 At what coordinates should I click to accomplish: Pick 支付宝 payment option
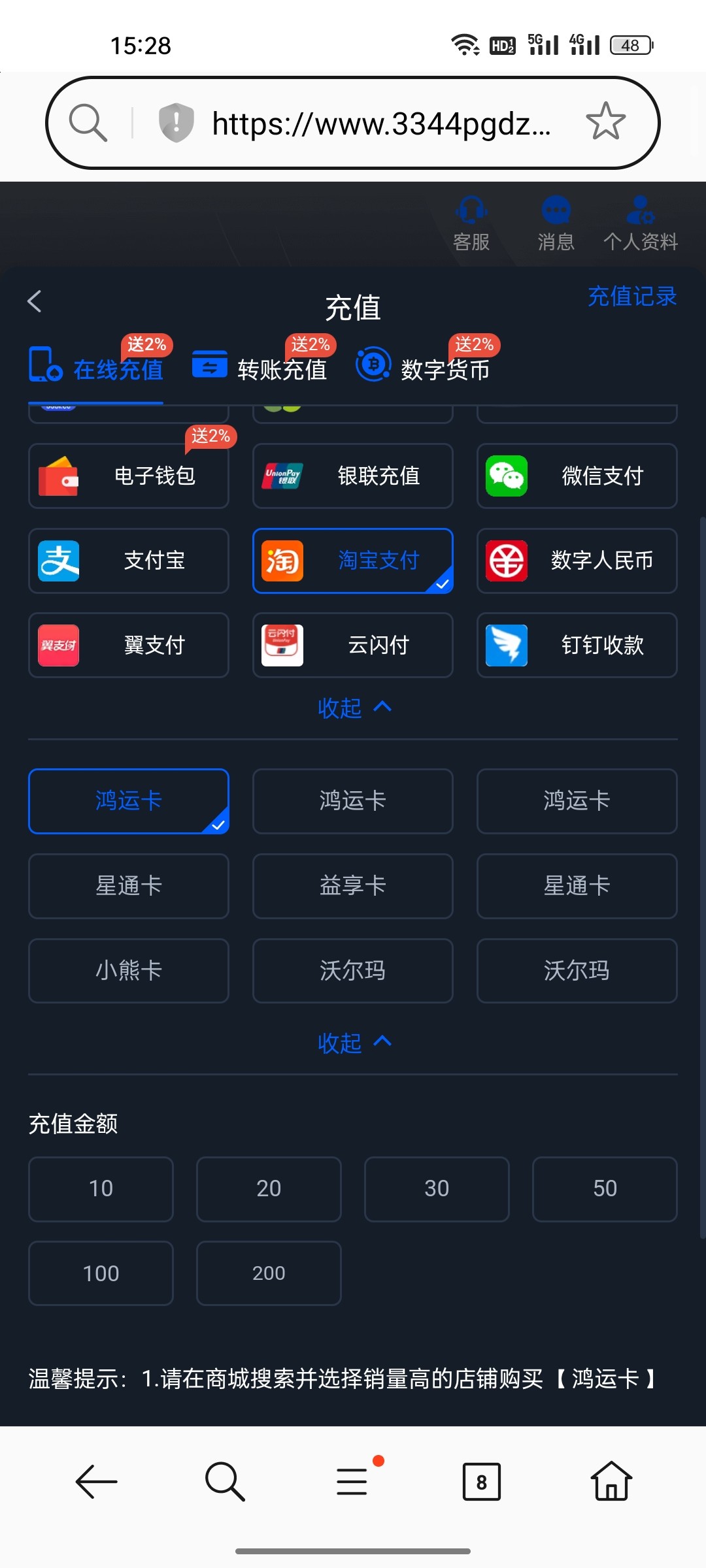click(129, 561)
